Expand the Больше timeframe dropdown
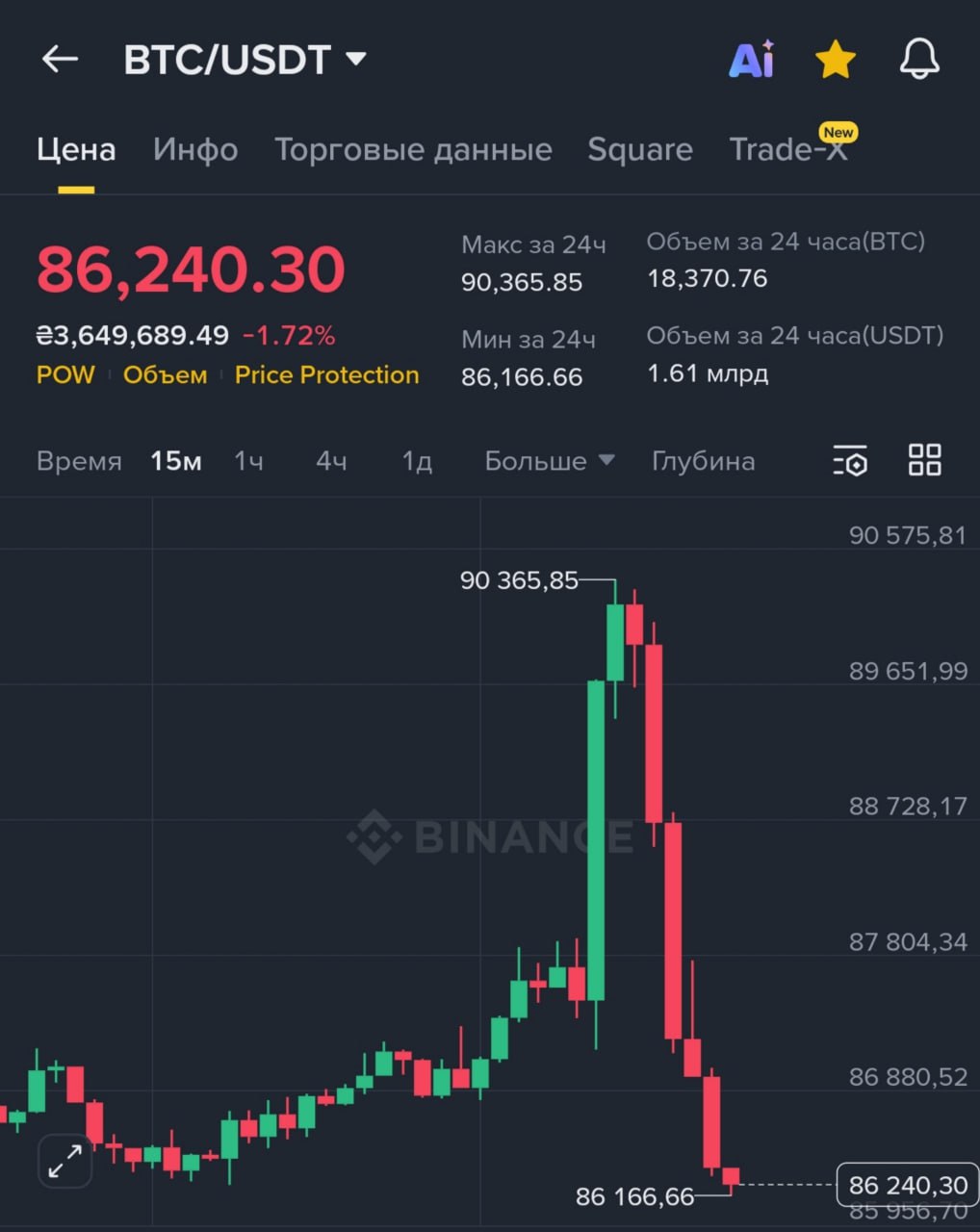This screenshot has height=1232, width=980. (547, 461)
